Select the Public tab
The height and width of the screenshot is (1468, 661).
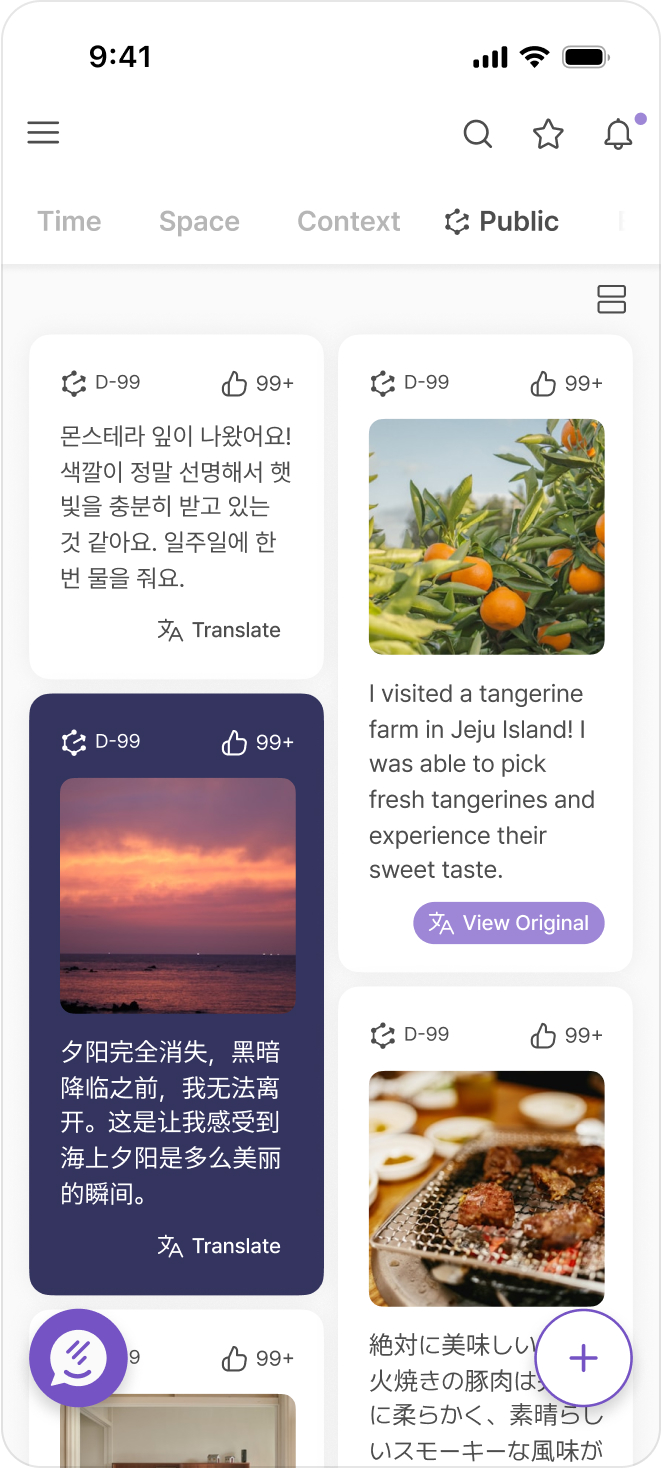(x=502, y=221)
